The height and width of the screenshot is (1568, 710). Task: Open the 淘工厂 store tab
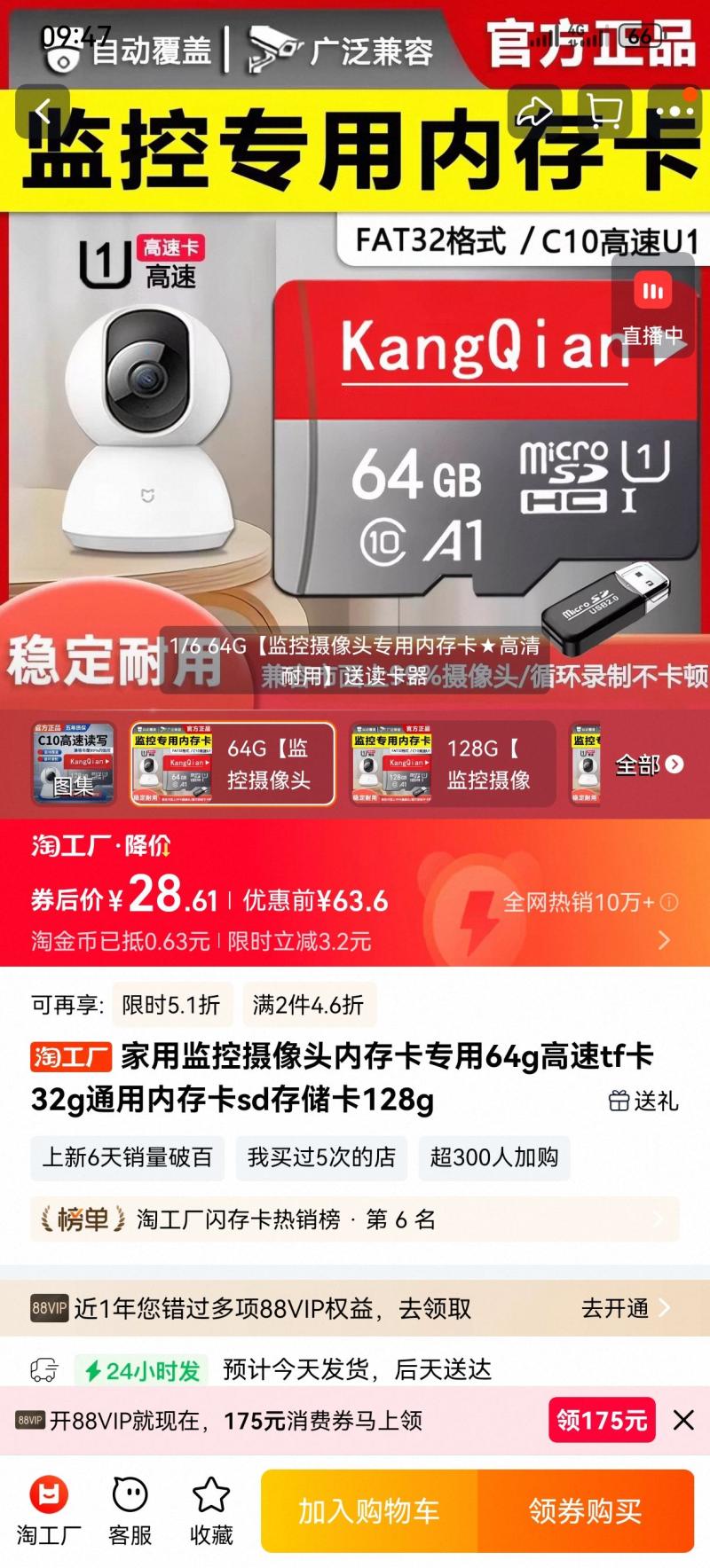[49, 1511]
